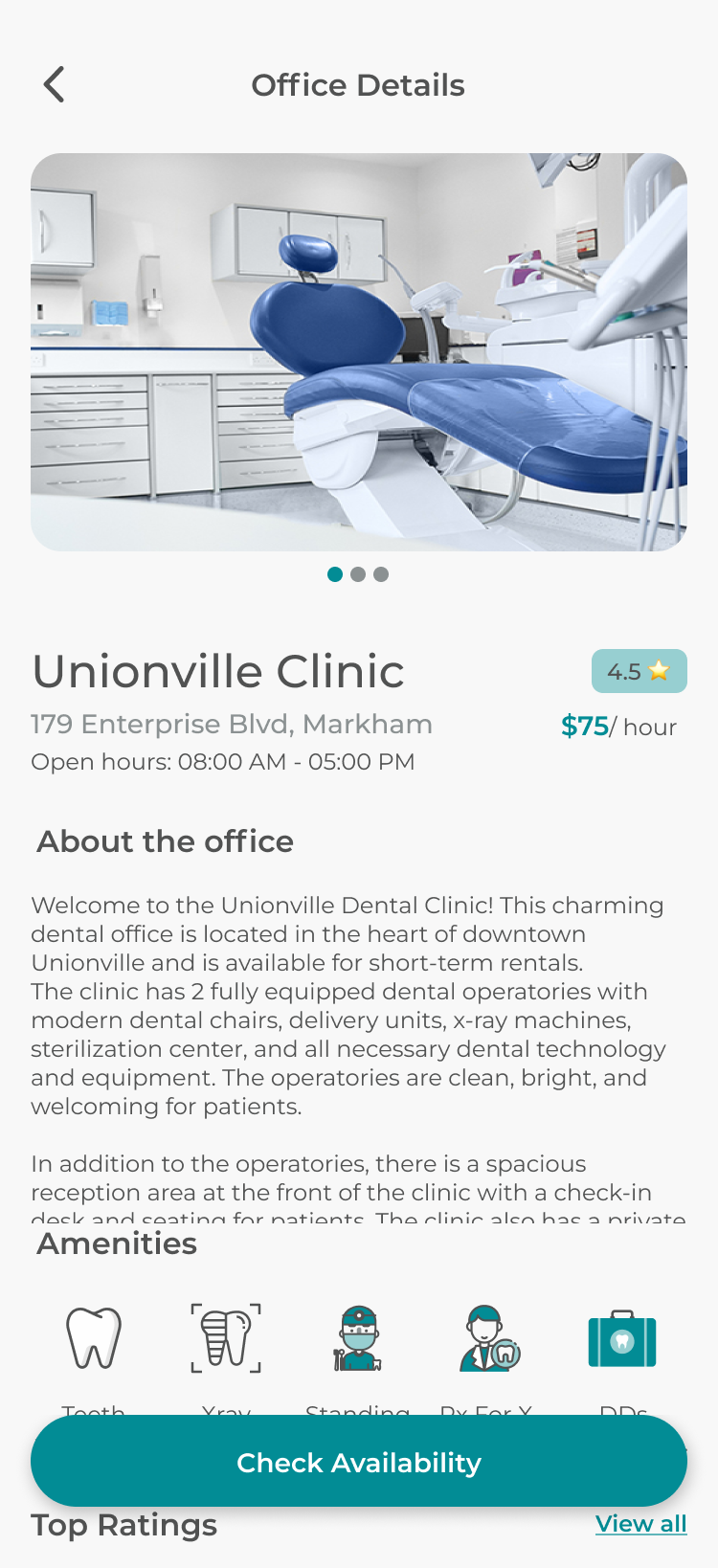Go back from Office Details
The width and height of the screenshot is (718, 1568).
point(55,85)
